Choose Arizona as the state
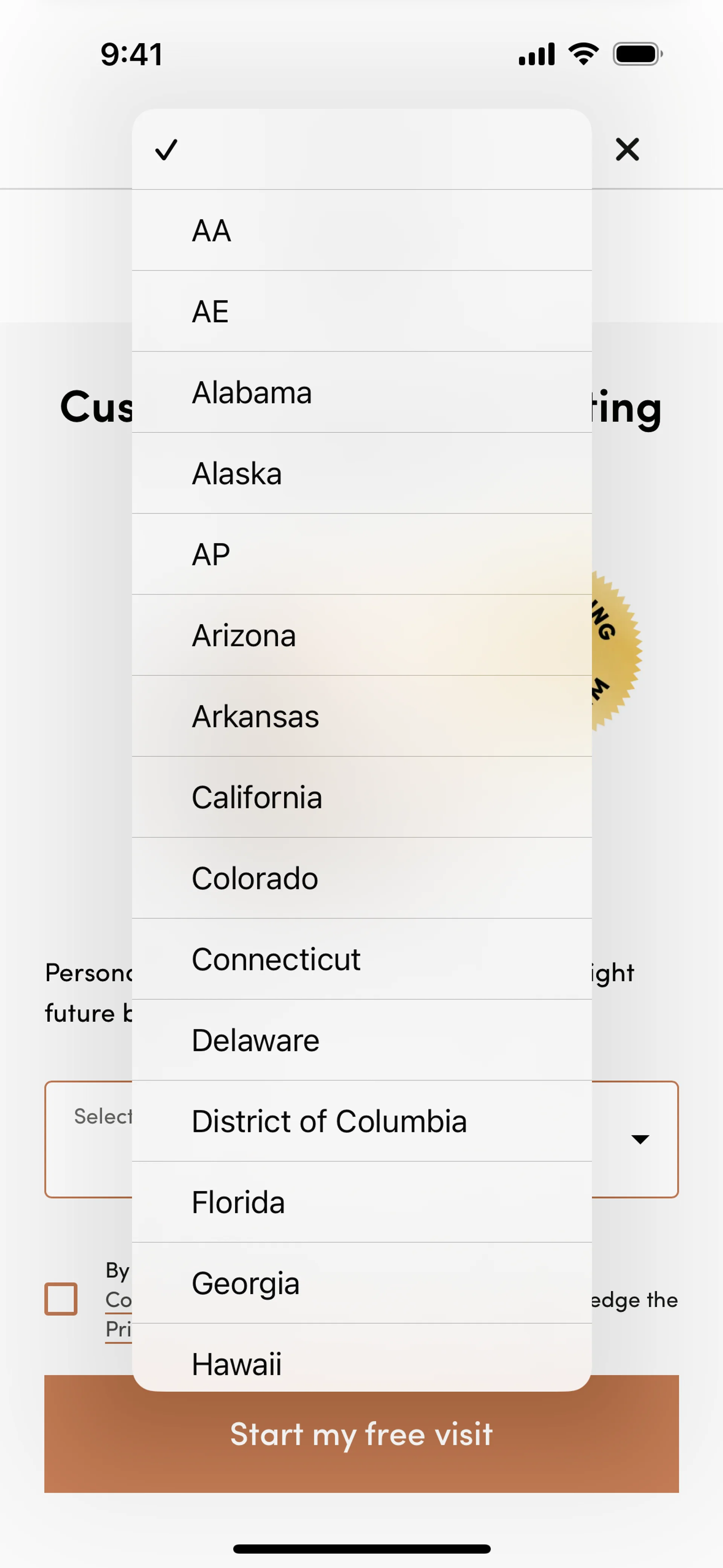Image resolution: width=723 pixels, height=1568 pixels. tap(361, 636)
